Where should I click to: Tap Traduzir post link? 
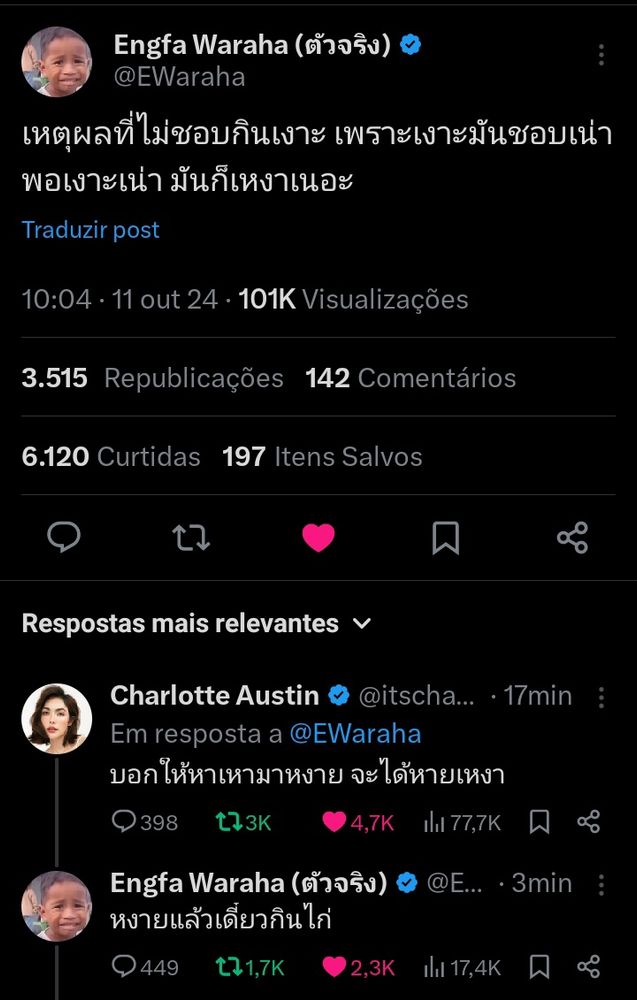point(91,230)
